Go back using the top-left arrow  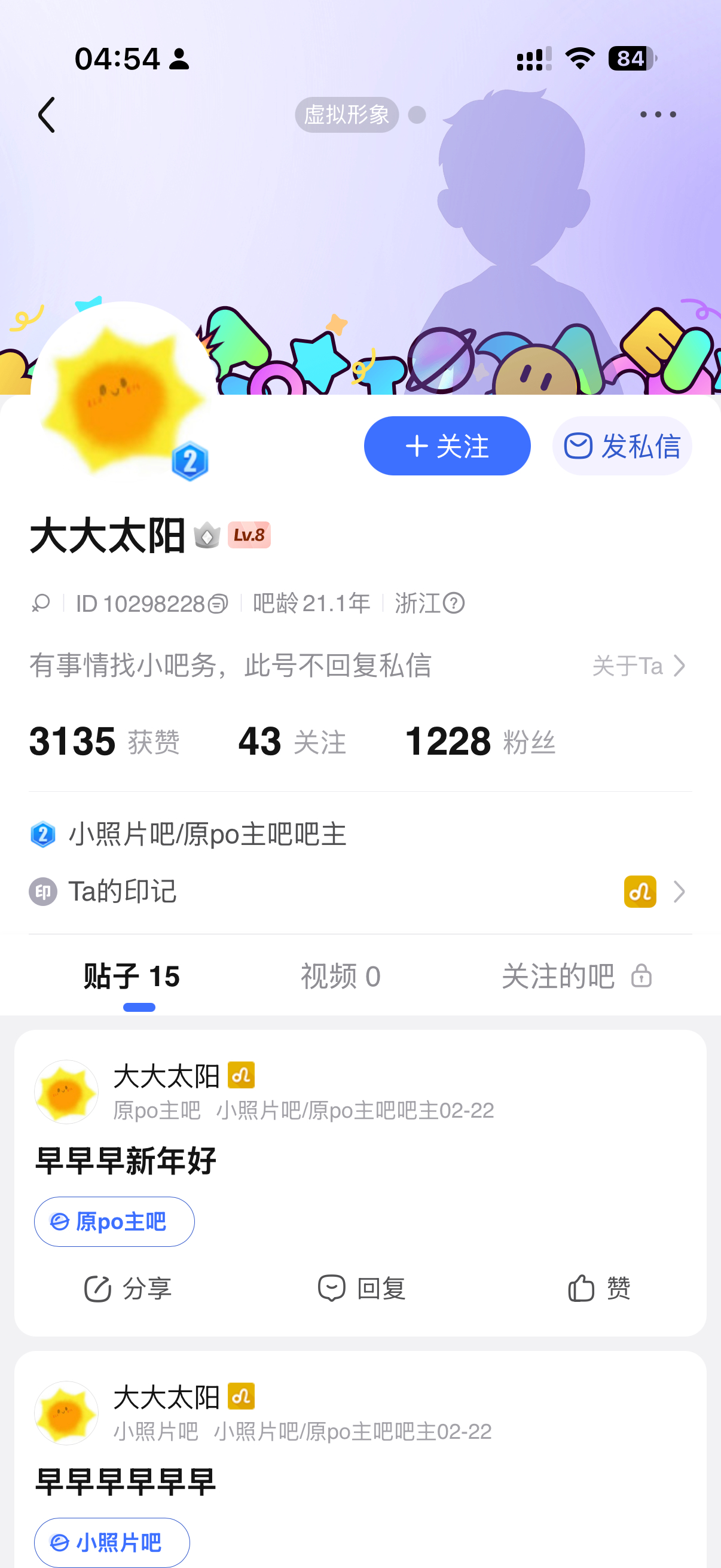tap(47, 114)
